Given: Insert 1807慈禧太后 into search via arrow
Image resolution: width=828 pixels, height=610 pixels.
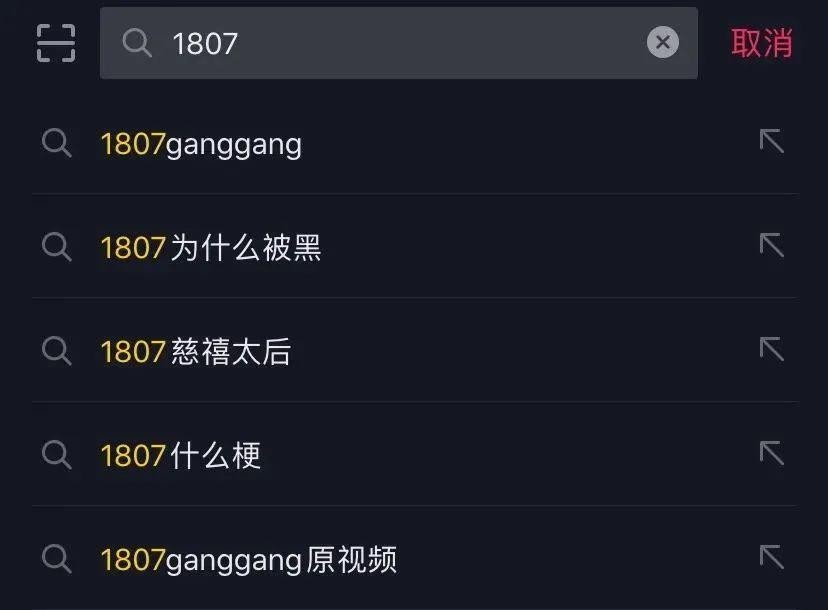Looking at the screenshot, I should coord(771,349).
